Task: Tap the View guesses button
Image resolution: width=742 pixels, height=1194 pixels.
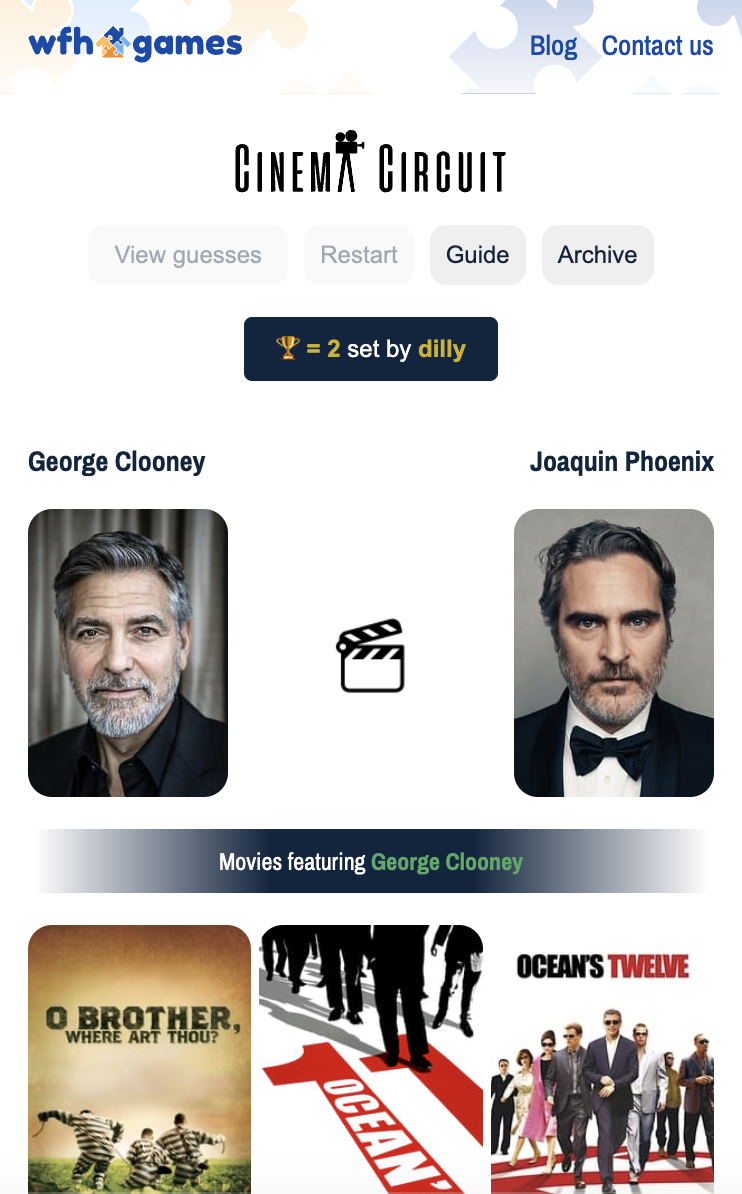Action: pyautogui.click(x=188, y=255)
